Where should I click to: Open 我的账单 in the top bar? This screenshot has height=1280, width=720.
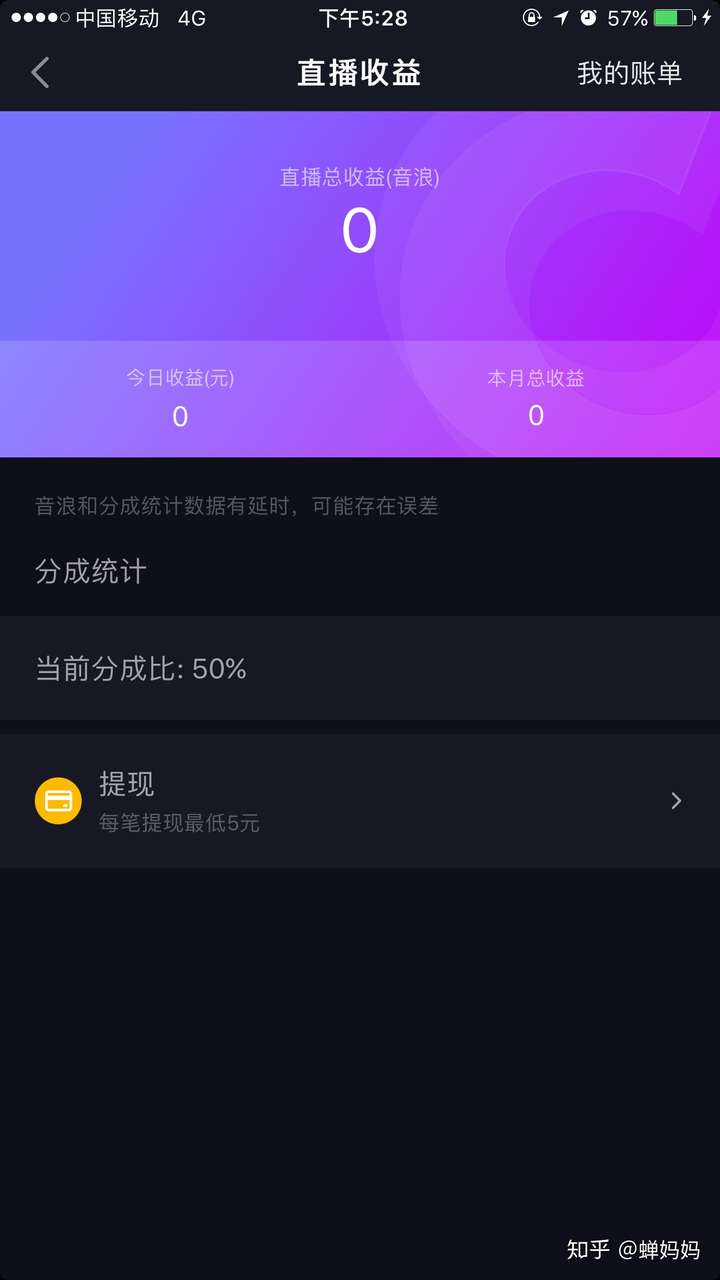pyautogui.click(x=629, y=73)
